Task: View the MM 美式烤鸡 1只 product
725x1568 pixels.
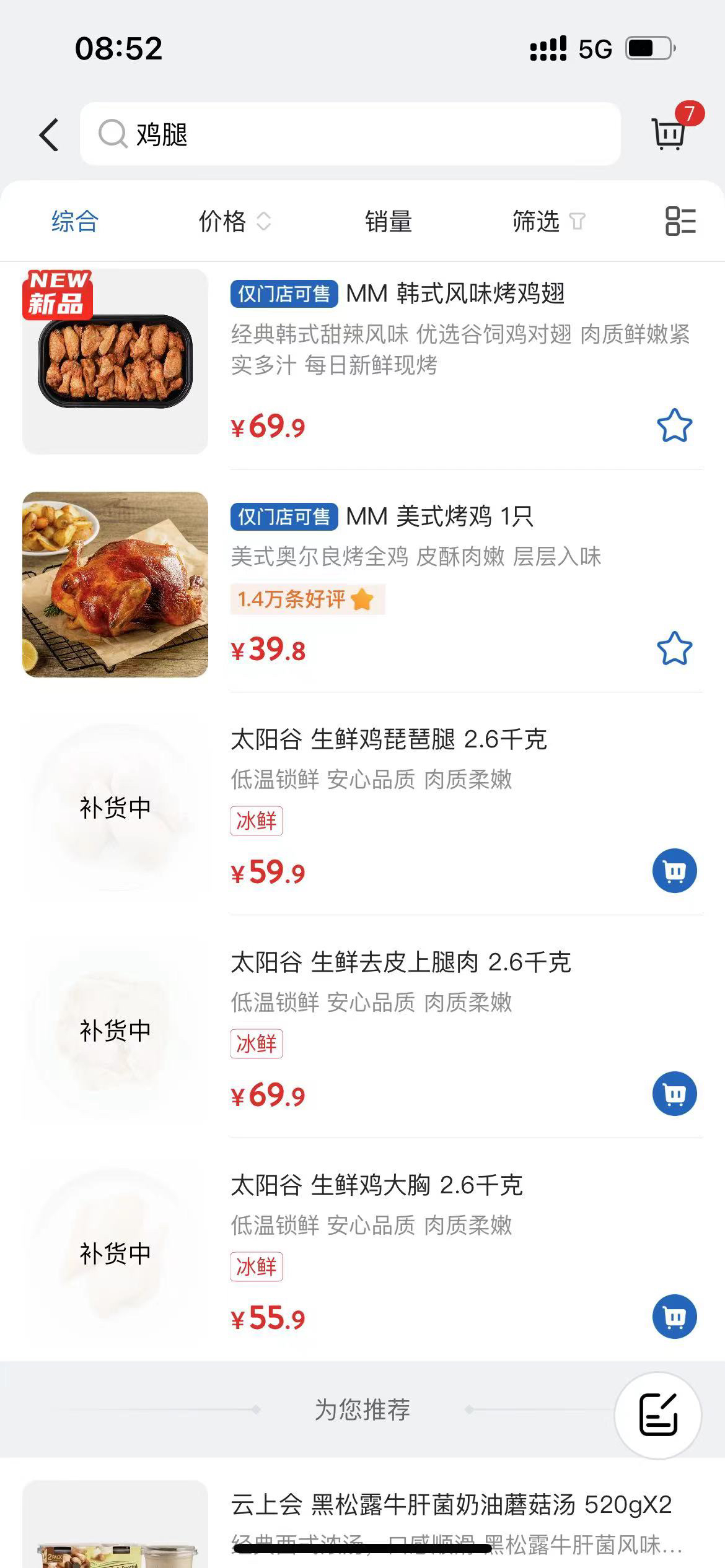Action: [x=439, y=516]
